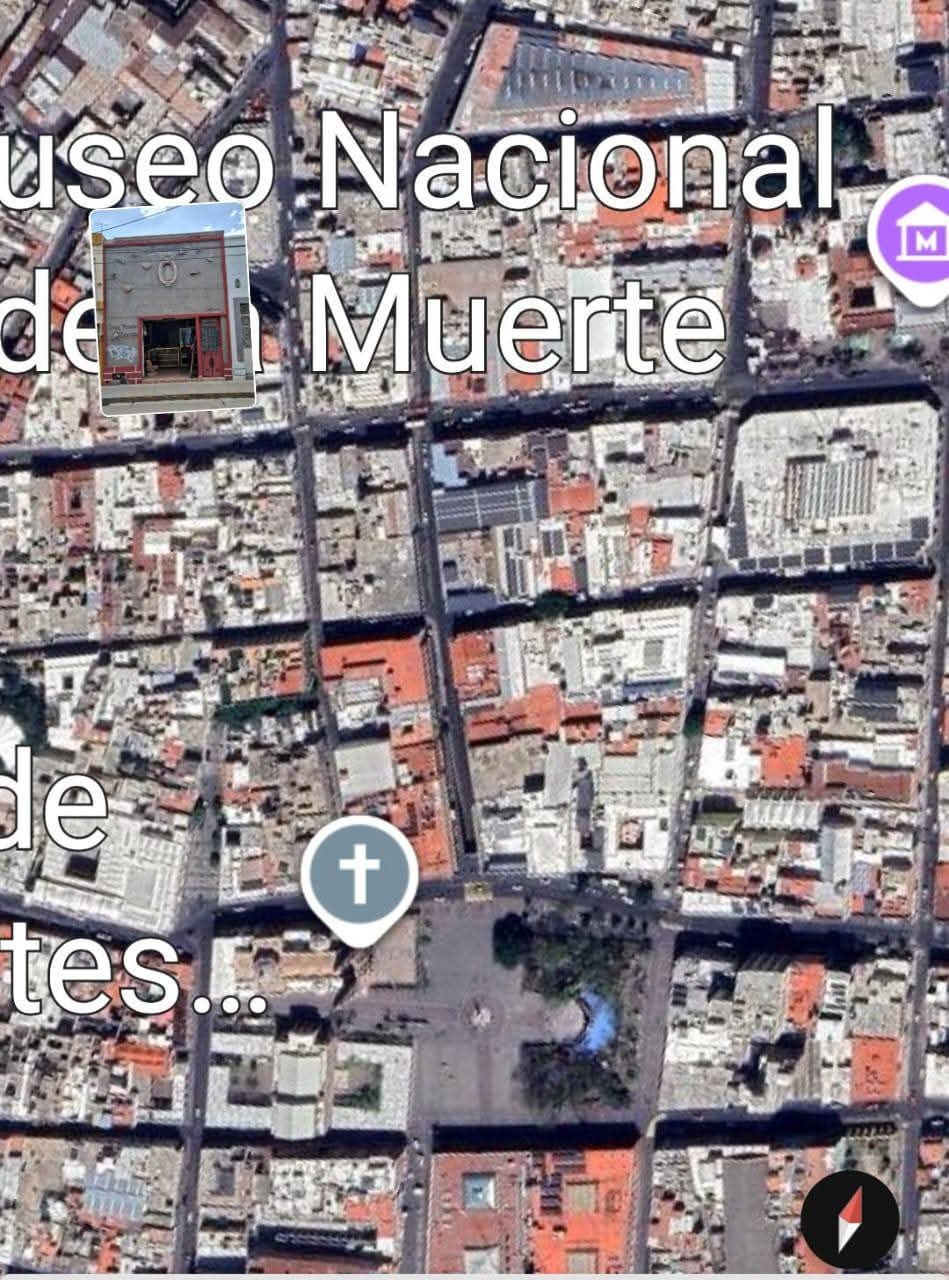Tap the compass to reset map orientation
Image resolution: width=949 pixels, height=1280 pixels.
pos(850,1220)
